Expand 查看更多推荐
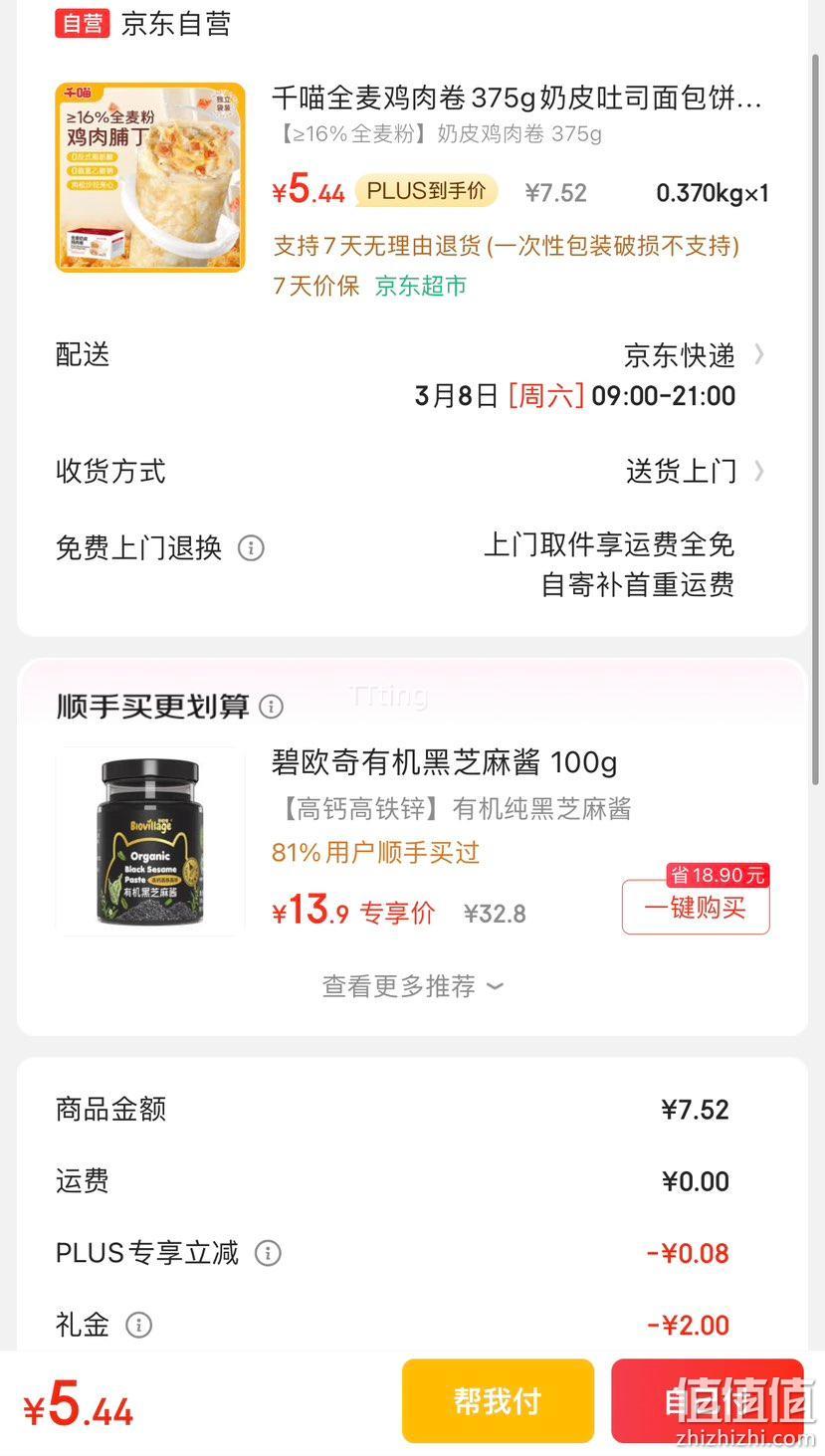The image size is (825, 1456). click(412, 986)
